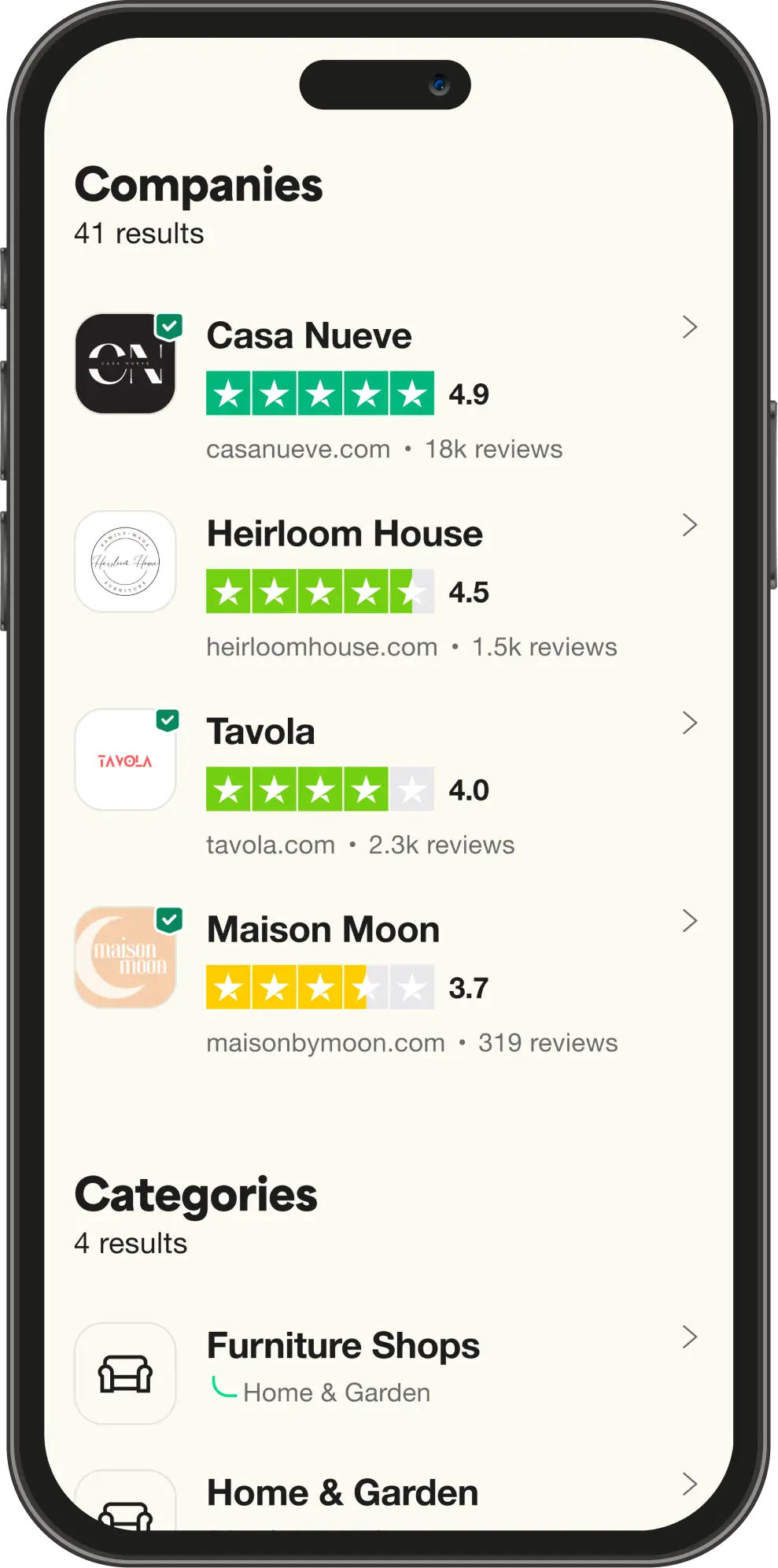
Task: Select the Maison Moon result
Action: click(x=323, y=930)
